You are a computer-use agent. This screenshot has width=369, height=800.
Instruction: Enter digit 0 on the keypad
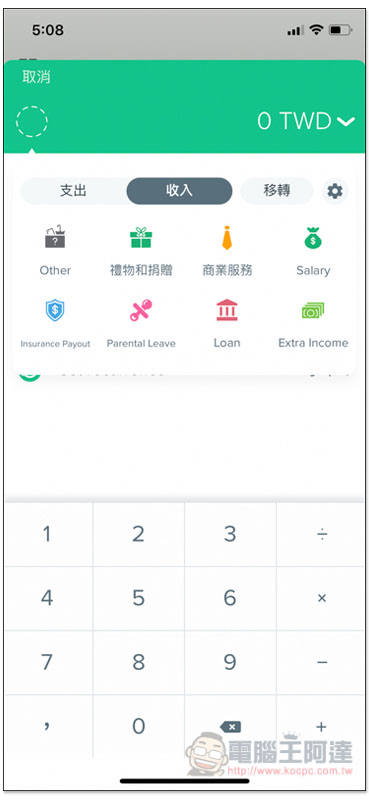139,727
